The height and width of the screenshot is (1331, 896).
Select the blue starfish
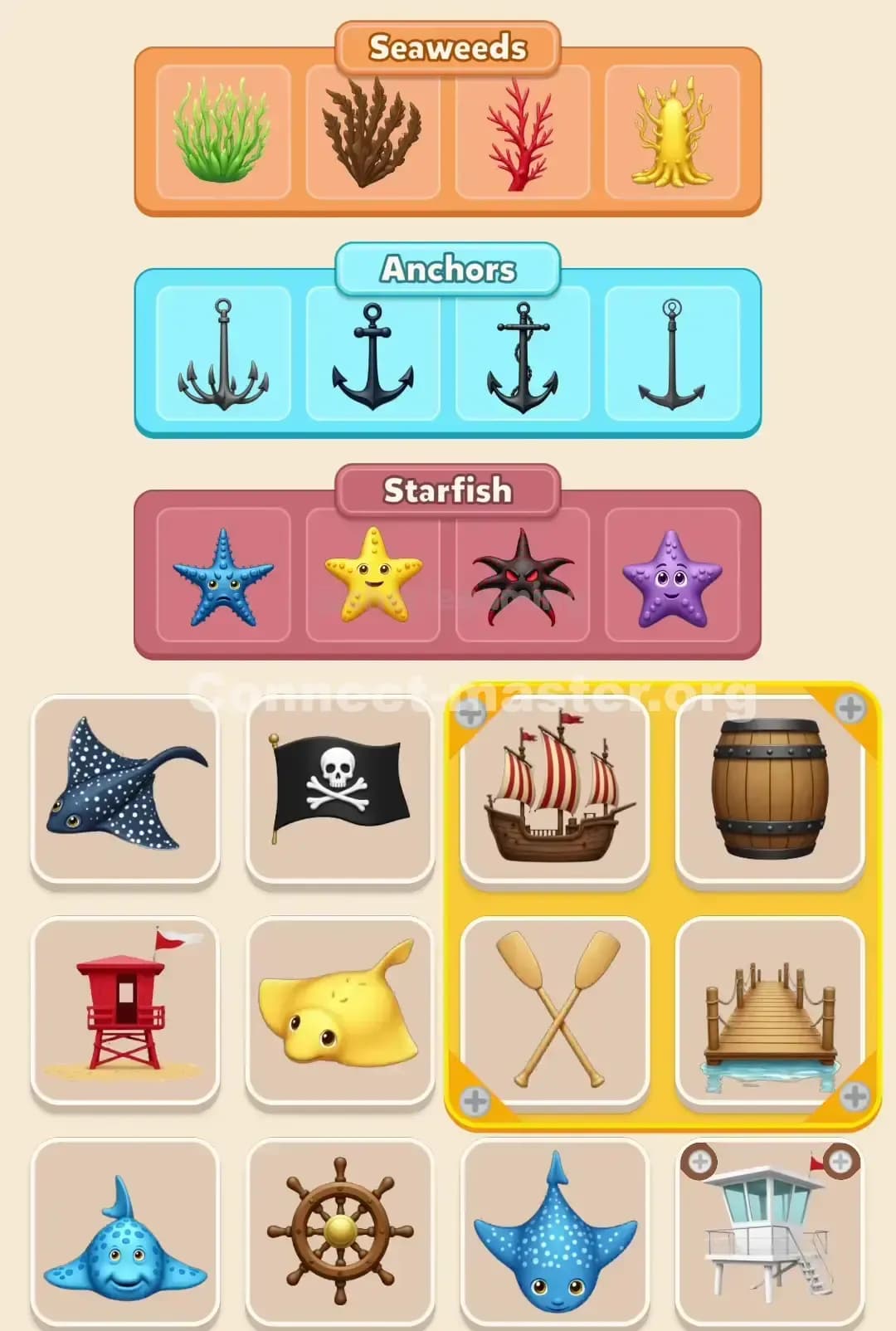(x=221, y=577)
